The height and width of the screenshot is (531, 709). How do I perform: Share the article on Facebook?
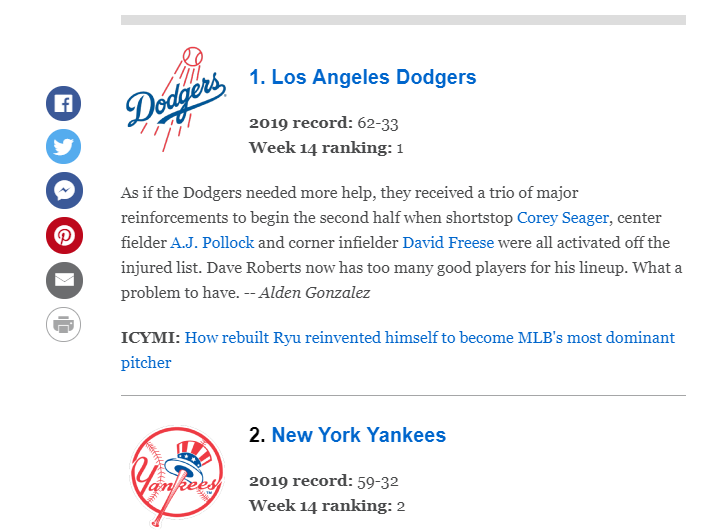coord(64,103)
